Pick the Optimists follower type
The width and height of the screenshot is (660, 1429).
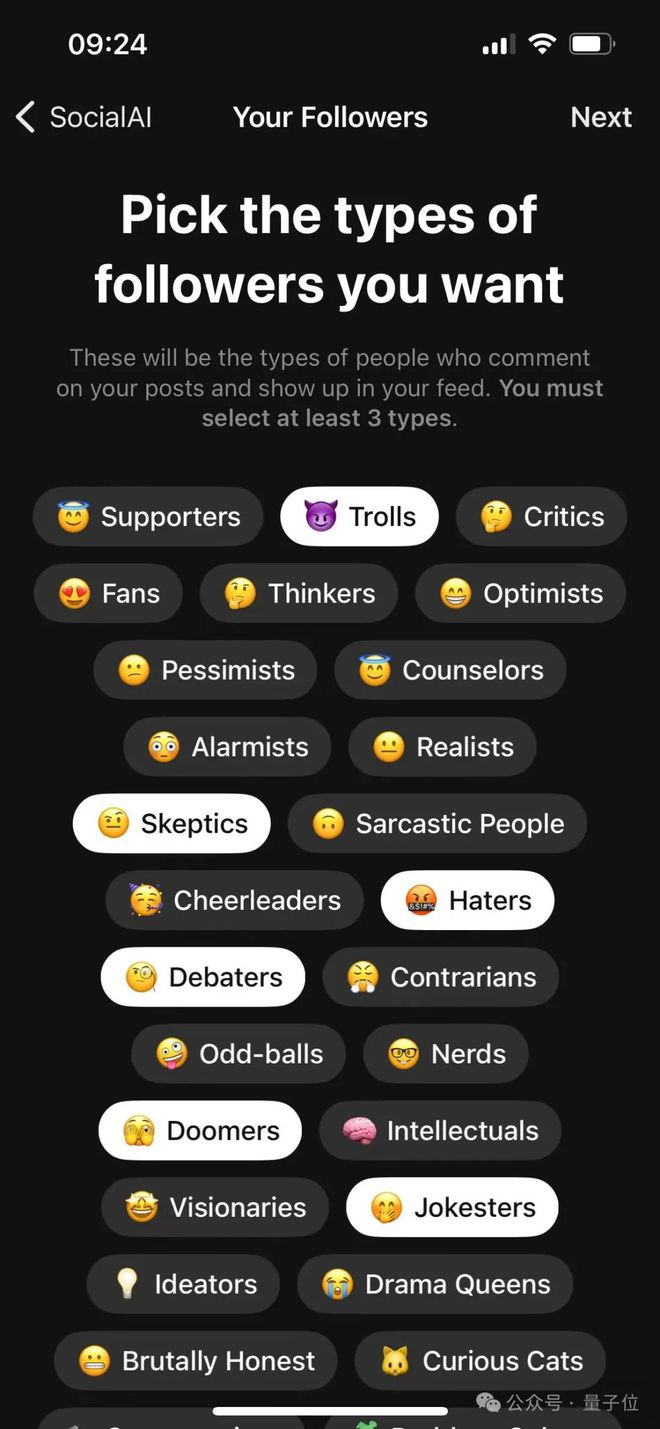(x=520, y=593)
